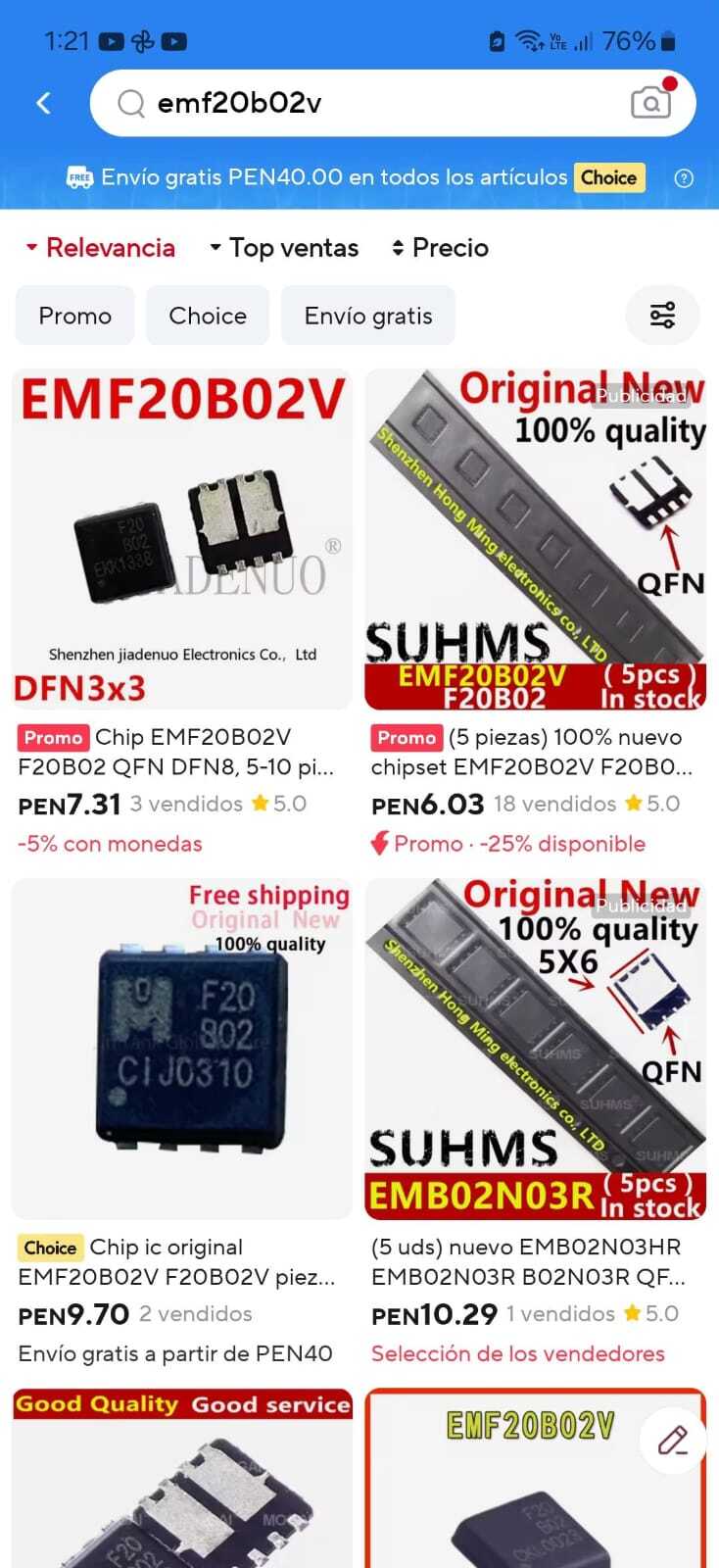Open the free shipping help icon
This screenshot has height=1568, width=719.
pyautogui.click(x=684, y=178)
